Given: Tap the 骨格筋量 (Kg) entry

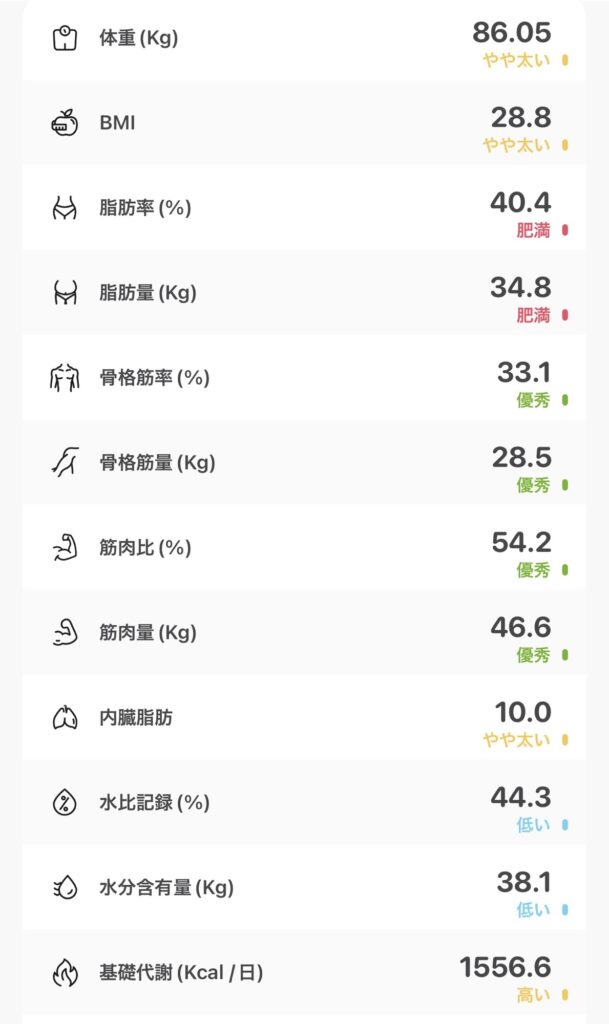Looking at the screenshot, I should [304, 463].
